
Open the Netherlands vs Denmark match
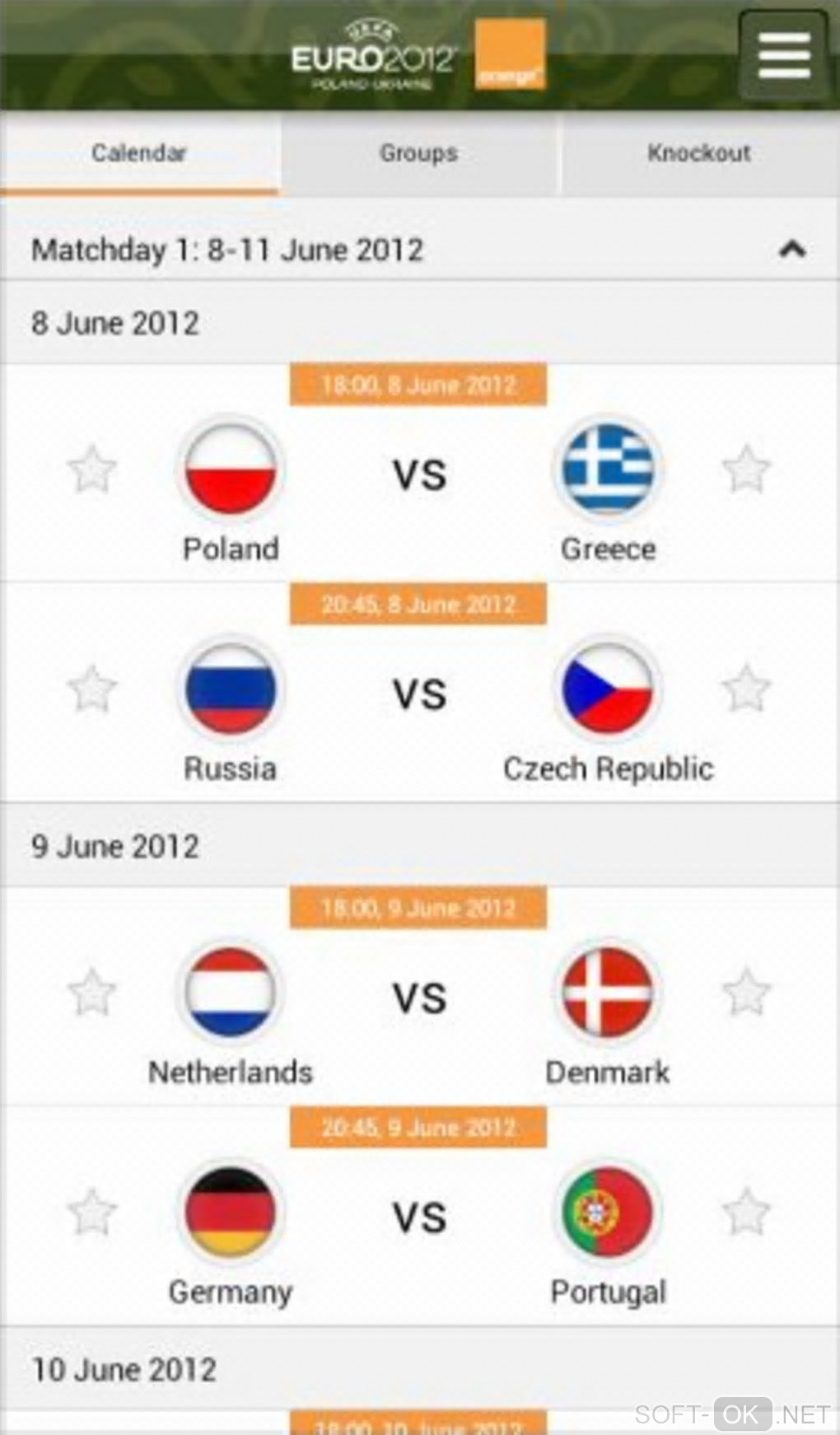click(419, 998)
